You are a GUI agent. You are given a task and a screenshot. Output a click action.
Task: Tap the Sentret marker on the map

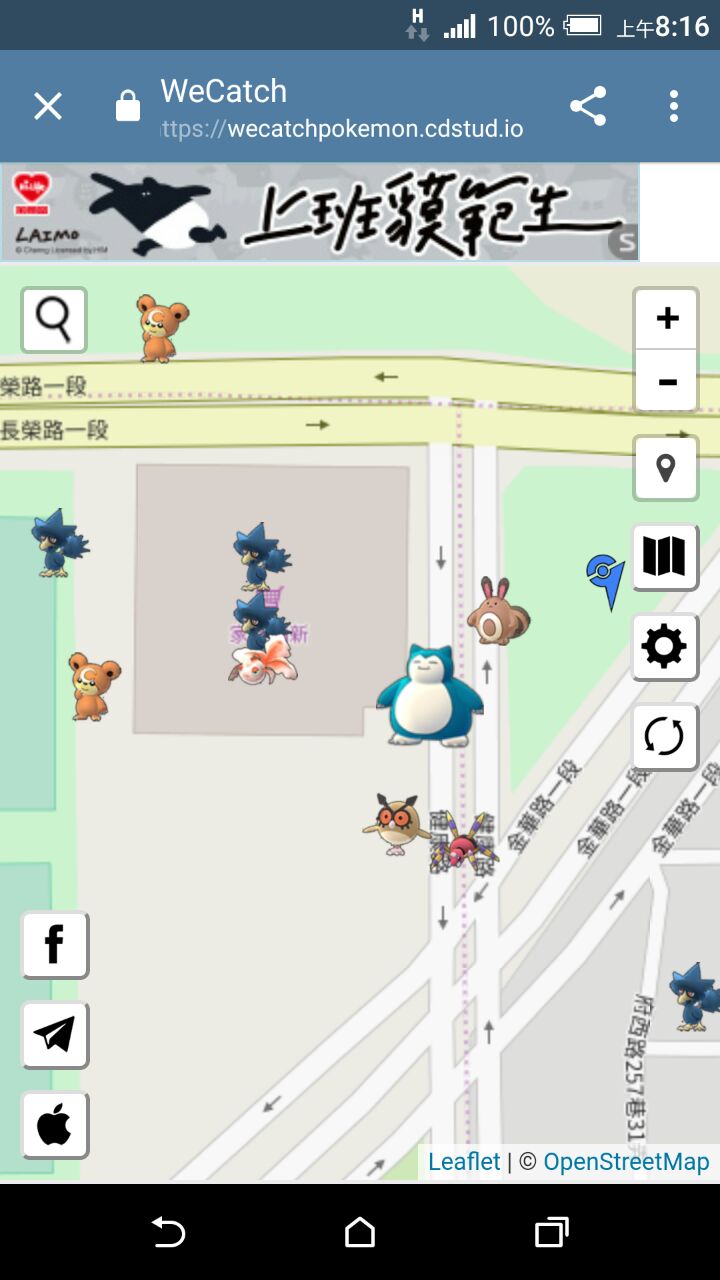tap(496, 612)
